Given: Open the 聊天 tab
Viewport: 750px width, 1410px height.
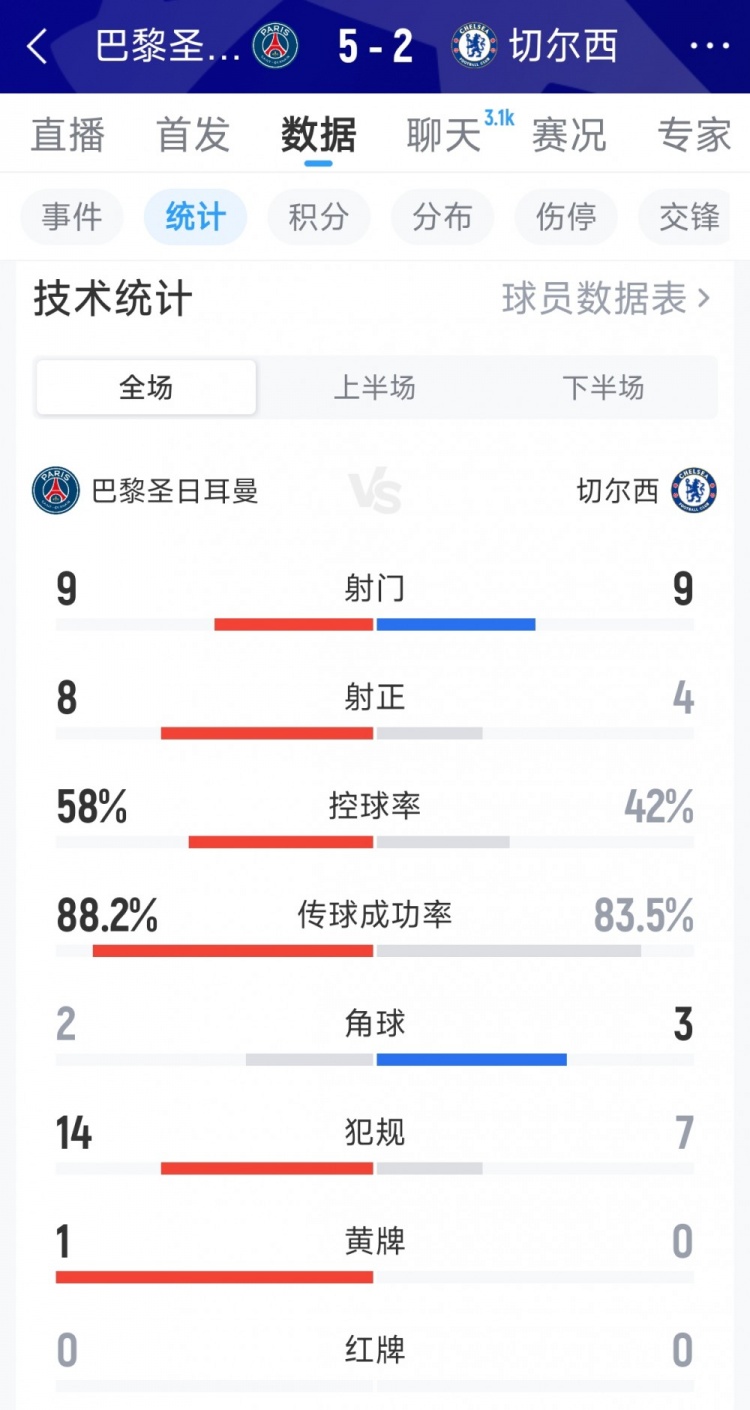Looking at the screenshot, I should pos(445,135).
